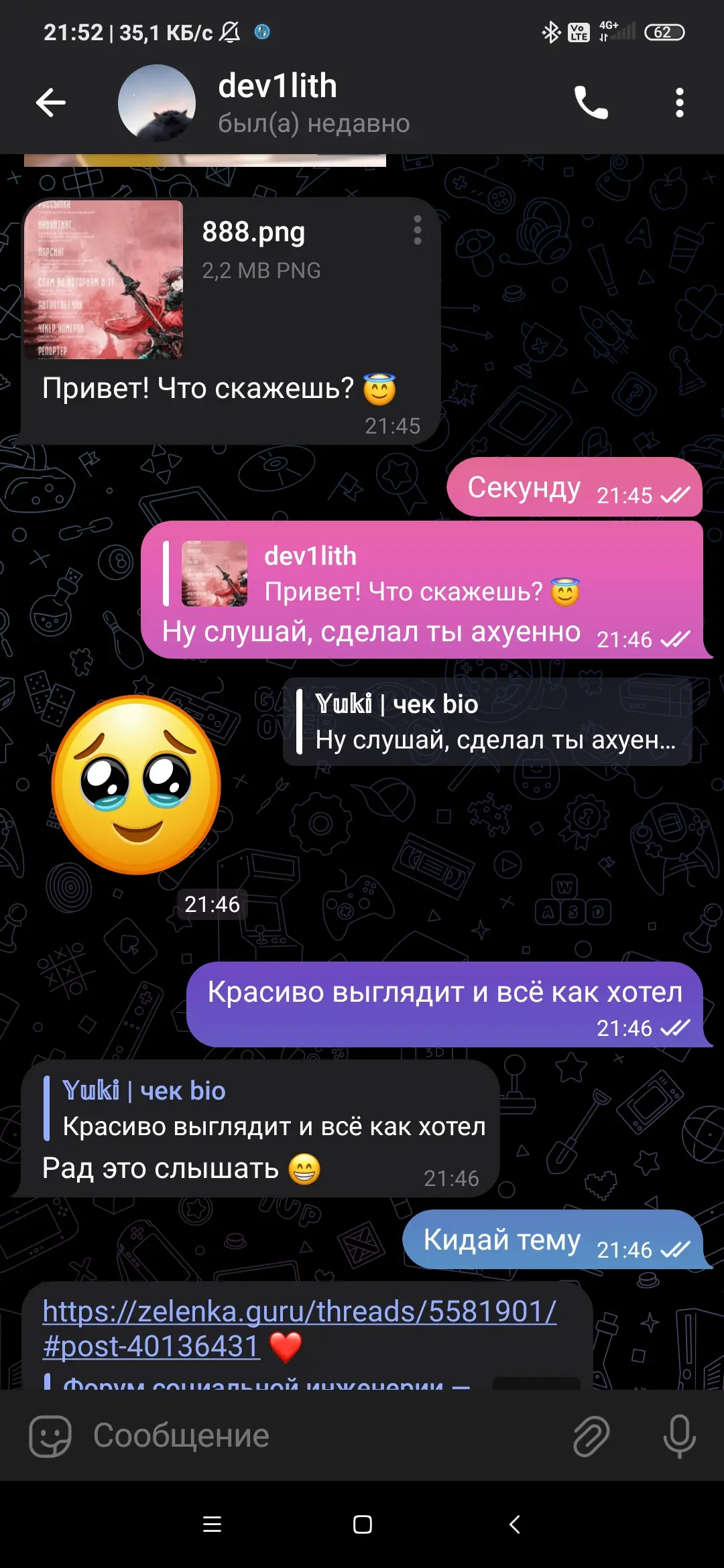Open the options menu for 888.png
This screenshot has width=724, height=1568.
coord(417,230)
